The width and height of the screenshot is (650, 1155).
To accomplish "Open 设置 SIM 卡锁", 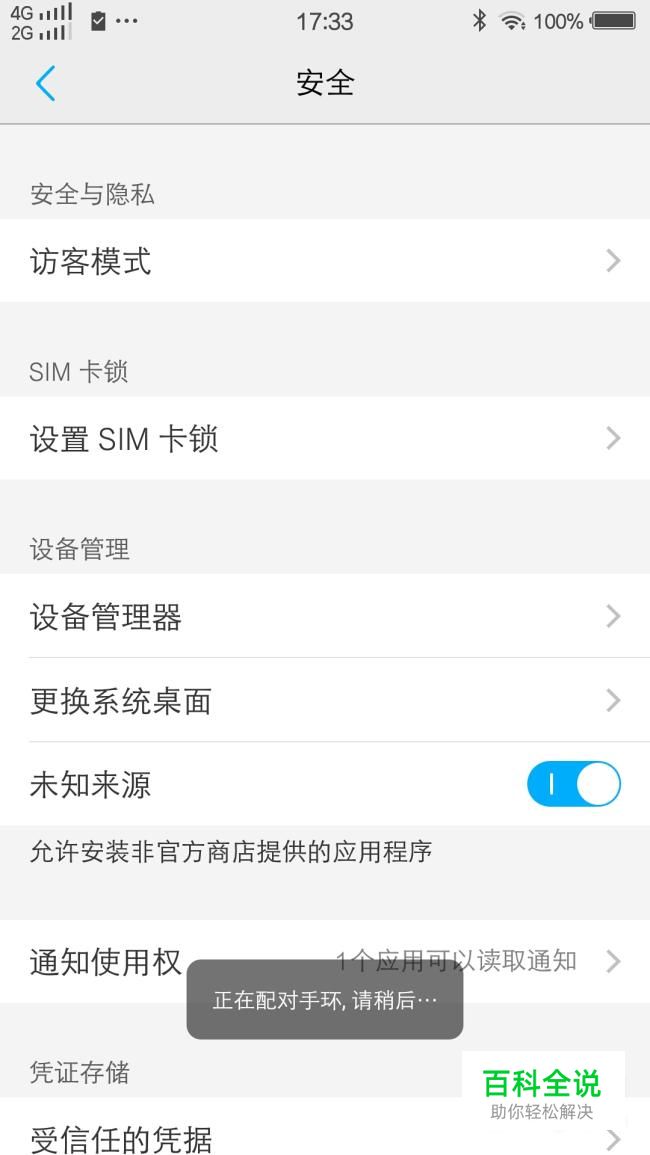I will (325, 438).
